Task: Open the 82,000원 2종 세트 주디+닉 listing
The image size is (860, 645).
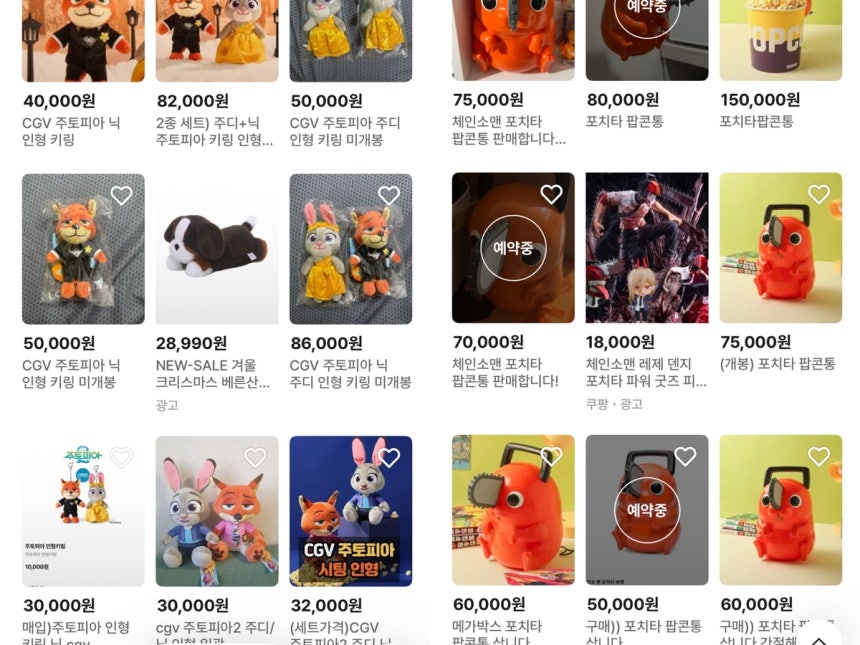Action: 216,40
